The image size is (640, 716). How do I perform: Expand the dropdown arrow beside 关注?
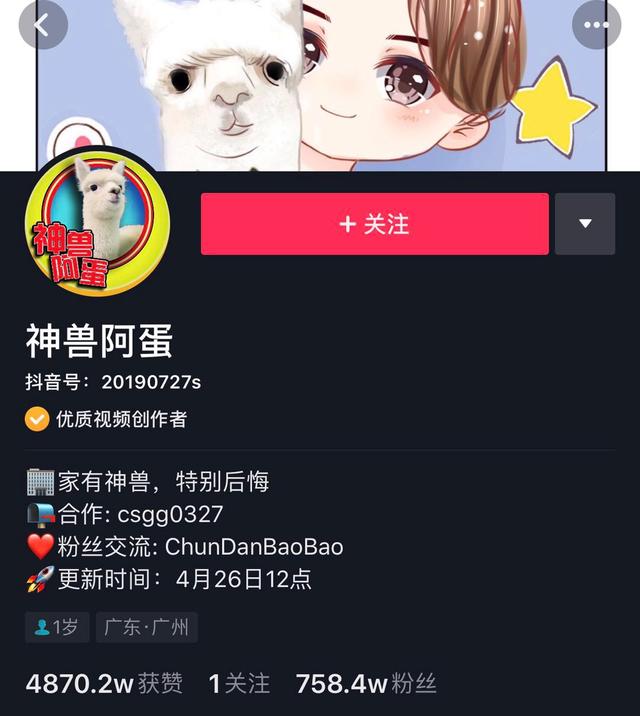(585, 224)
